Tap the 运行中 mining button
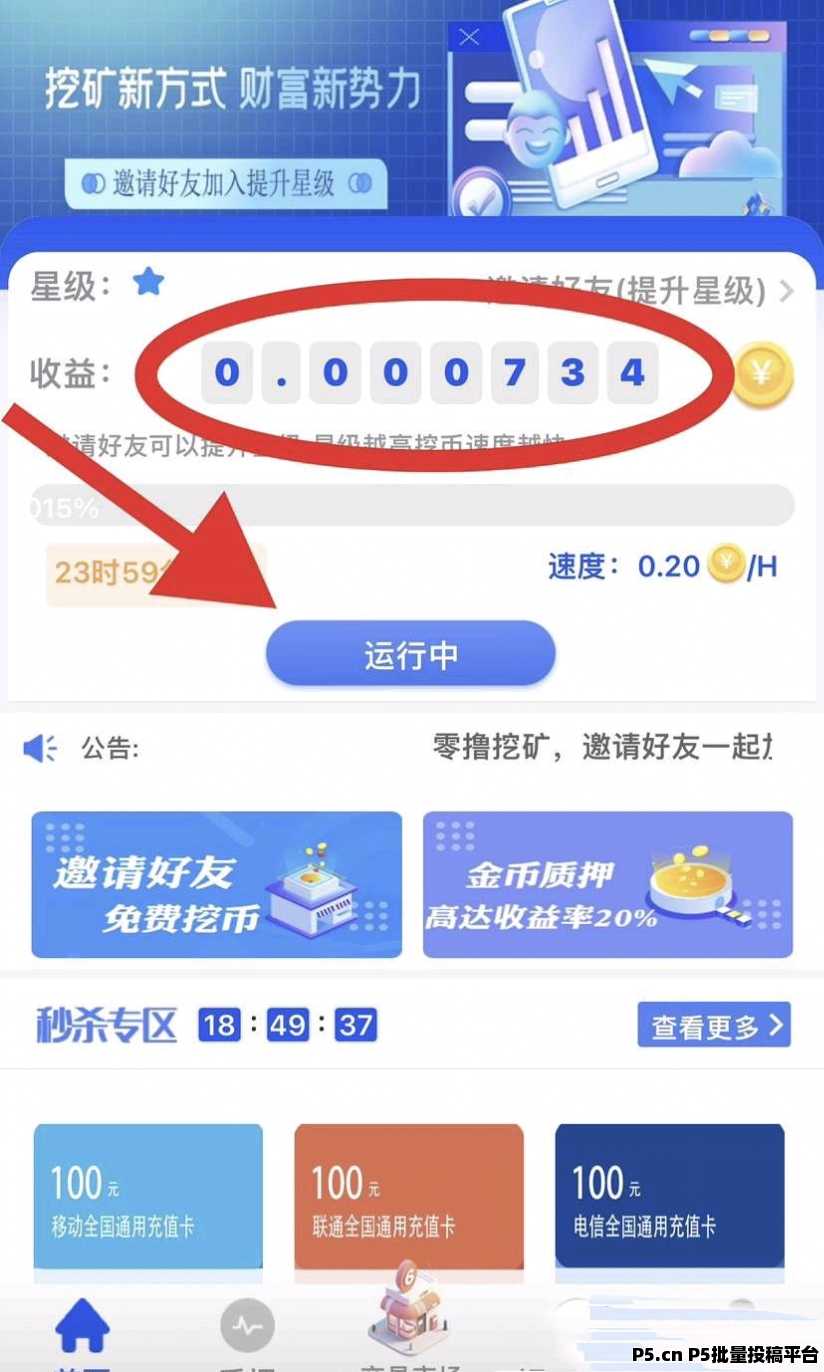The image size is (824, 1372). point(410,655)
